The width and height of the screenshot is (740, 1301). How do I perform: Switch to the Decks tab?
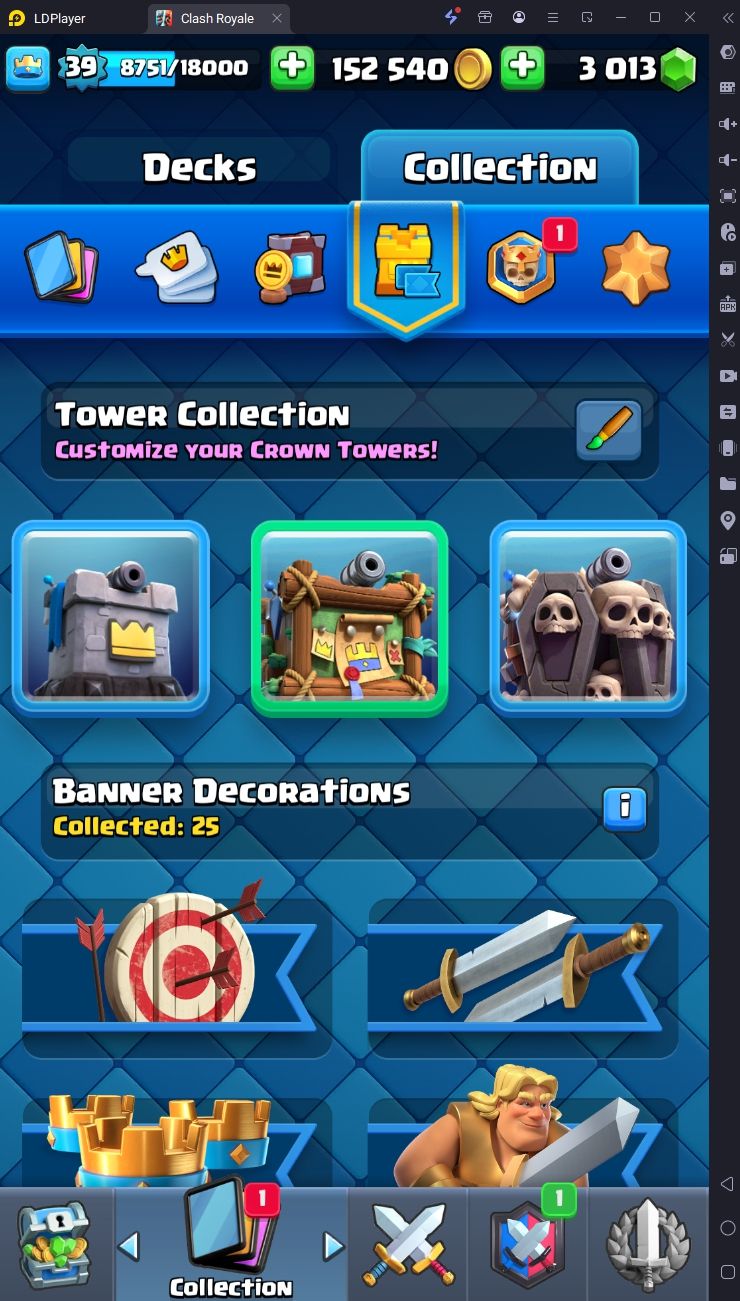click(x=199, y=167)
